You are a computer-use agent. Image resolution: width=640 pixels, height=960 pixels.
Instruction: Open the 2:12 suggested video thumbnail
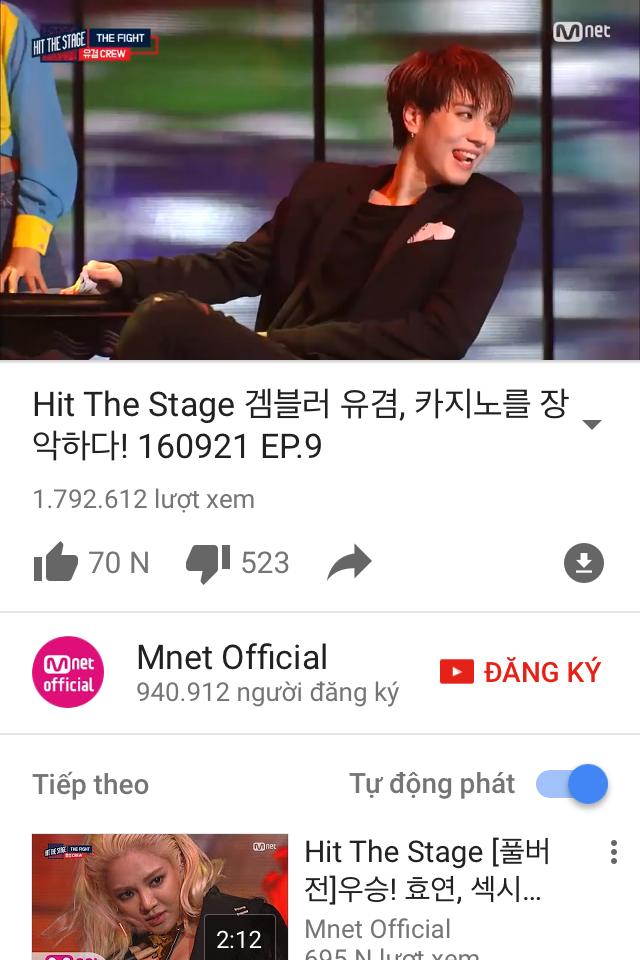[160, 897]
